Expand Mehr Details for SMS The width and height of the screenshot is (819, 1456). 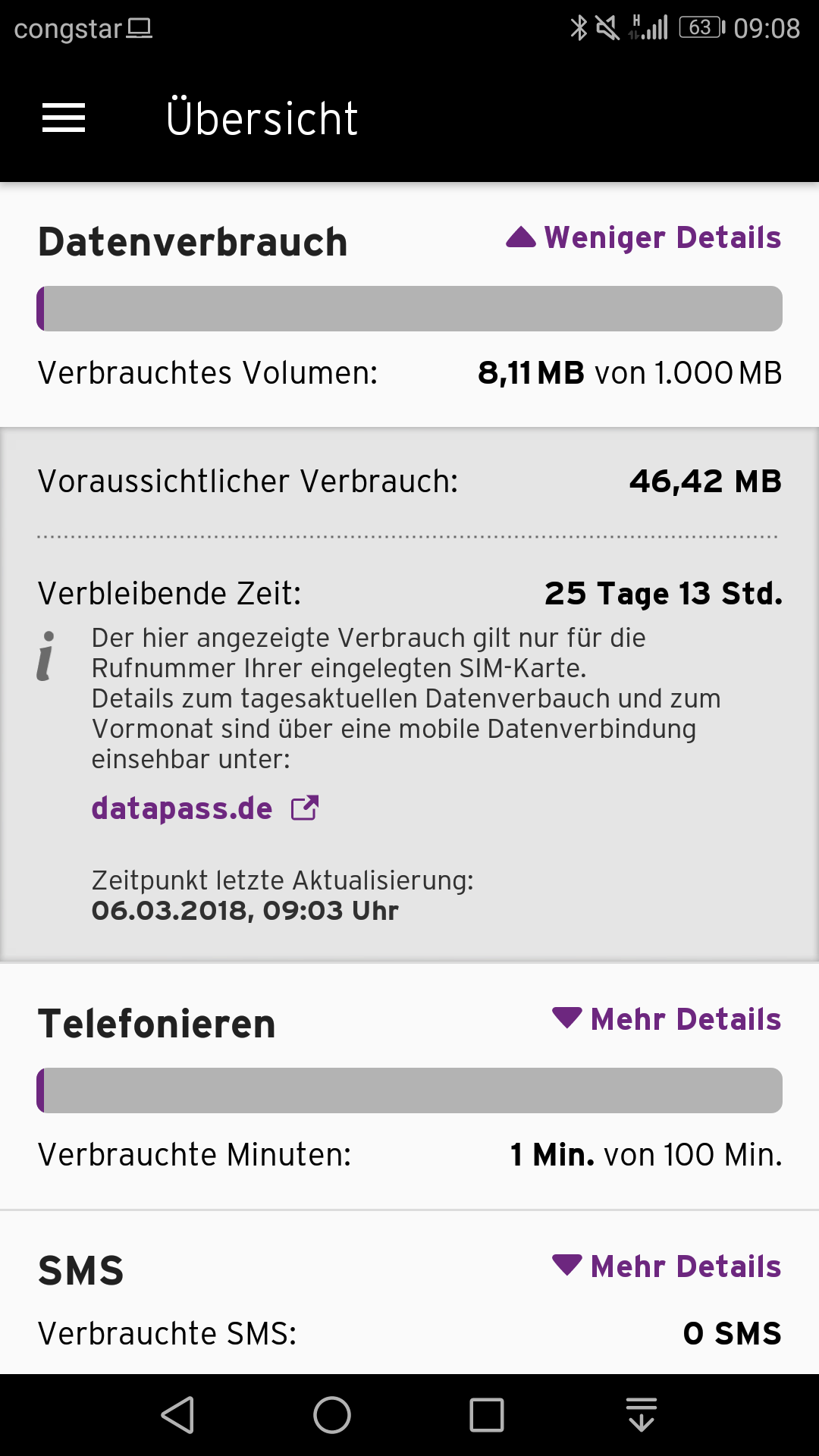(x=667, y=1266)
